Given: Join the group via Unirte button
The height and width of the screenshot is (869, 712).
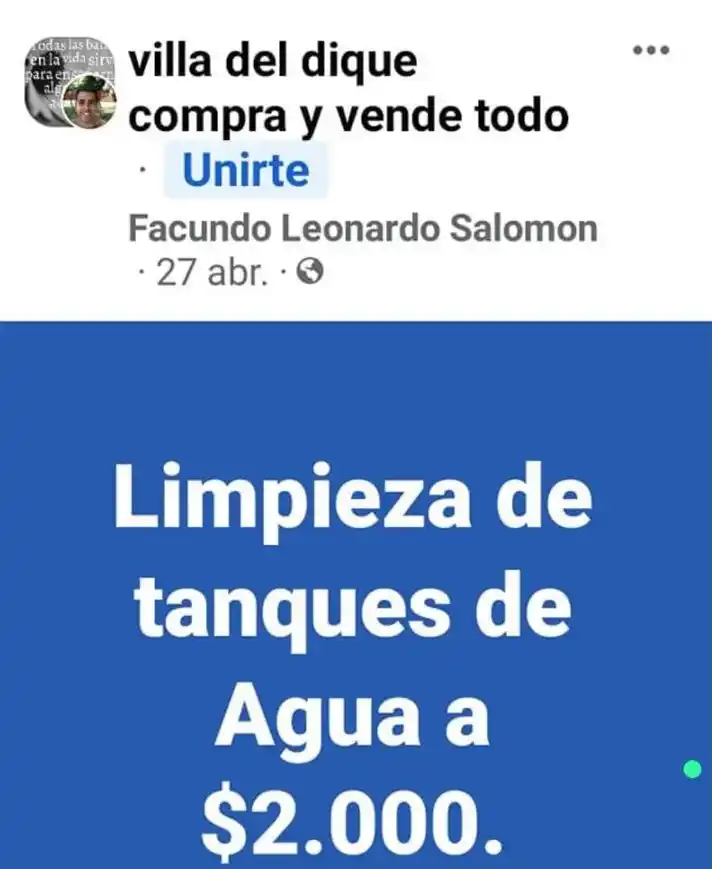Looking at the screenshot, I should [x=246, y=171].
